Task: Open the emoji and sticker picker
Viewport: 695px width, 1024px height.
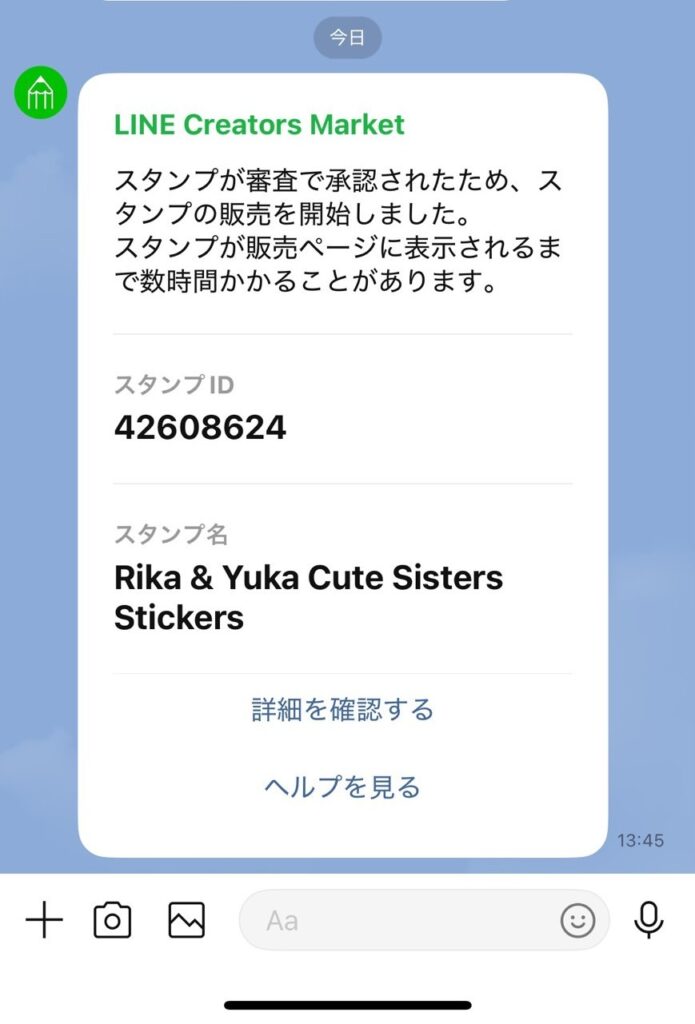Action: tap(577, 920)
